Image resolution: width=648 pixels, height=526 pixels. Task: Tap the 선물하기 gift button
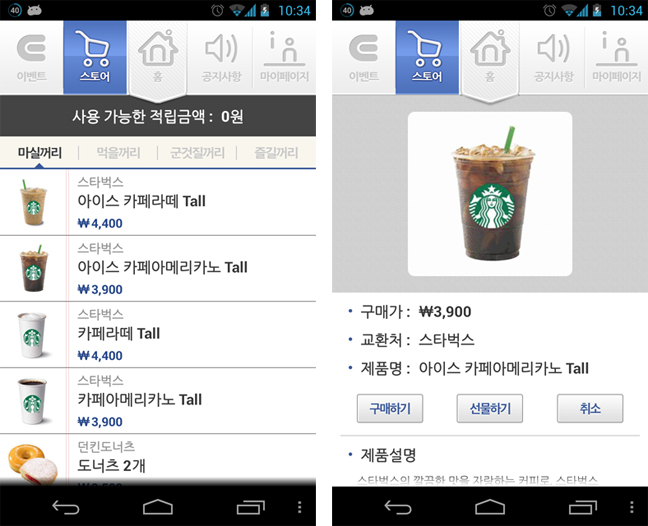pyautogui.click(x=490, y=408)
